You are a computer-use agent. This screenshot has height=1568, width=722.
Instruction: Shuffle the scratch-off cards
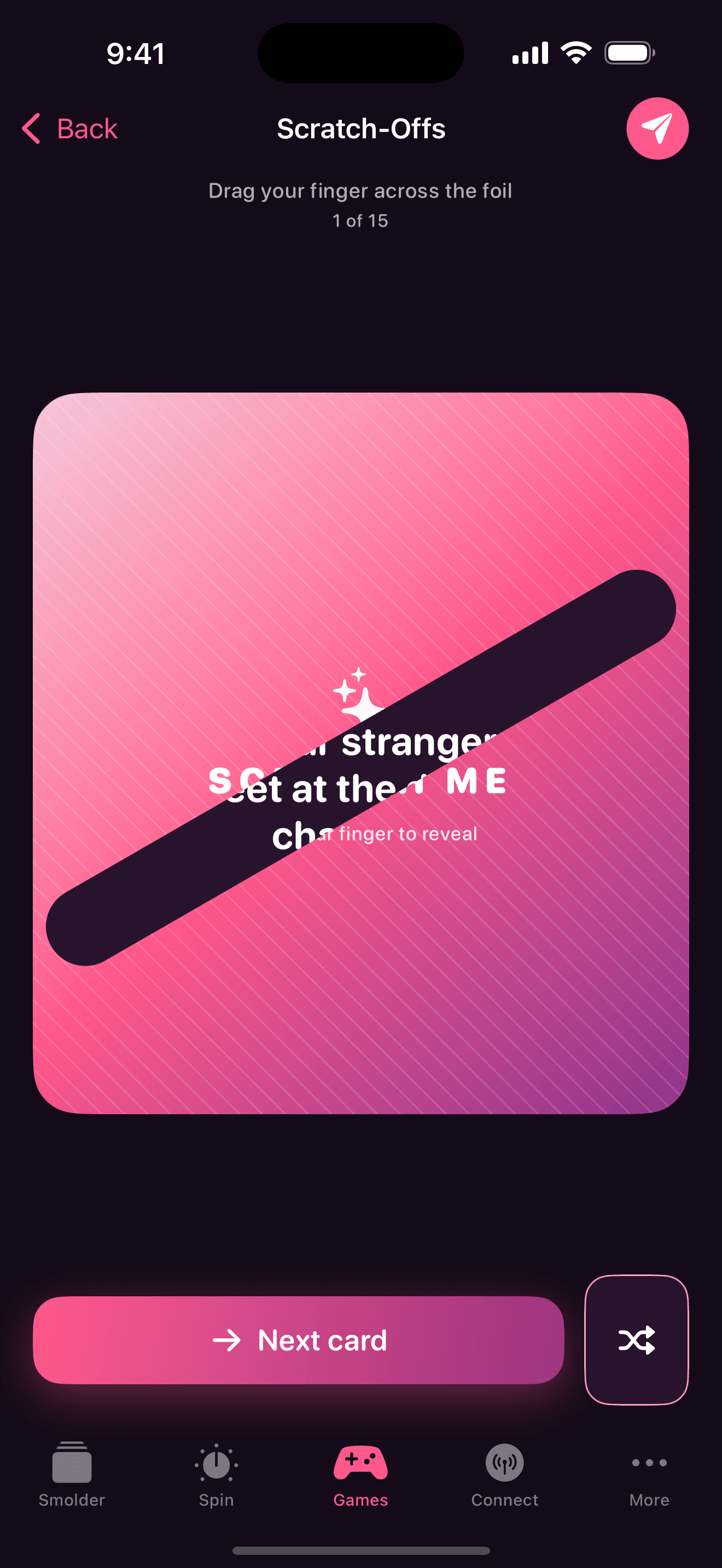coord(636,1339)
